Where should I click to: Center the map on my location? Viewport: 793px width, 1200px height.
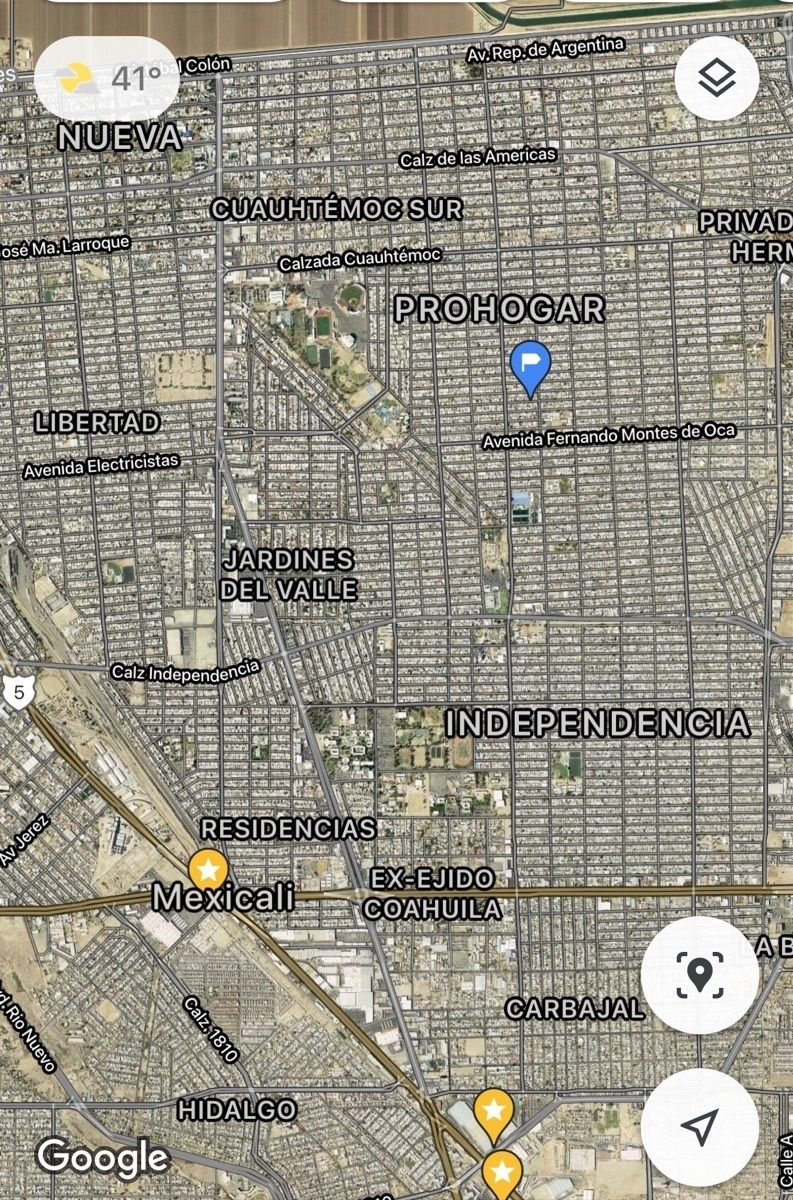click(699, 1127)
